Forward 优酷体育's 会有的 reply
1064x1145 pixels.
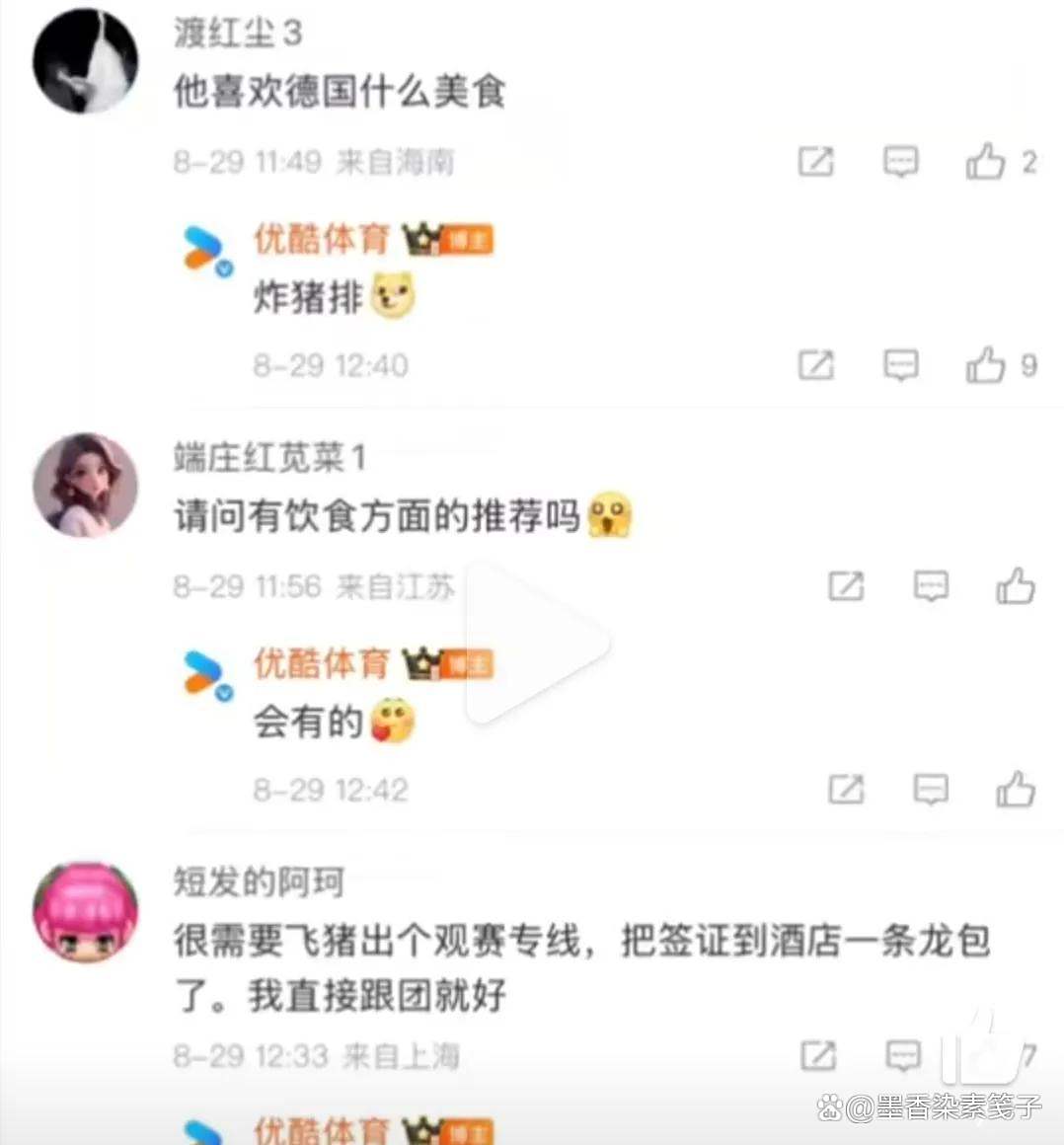click(846, 790)
